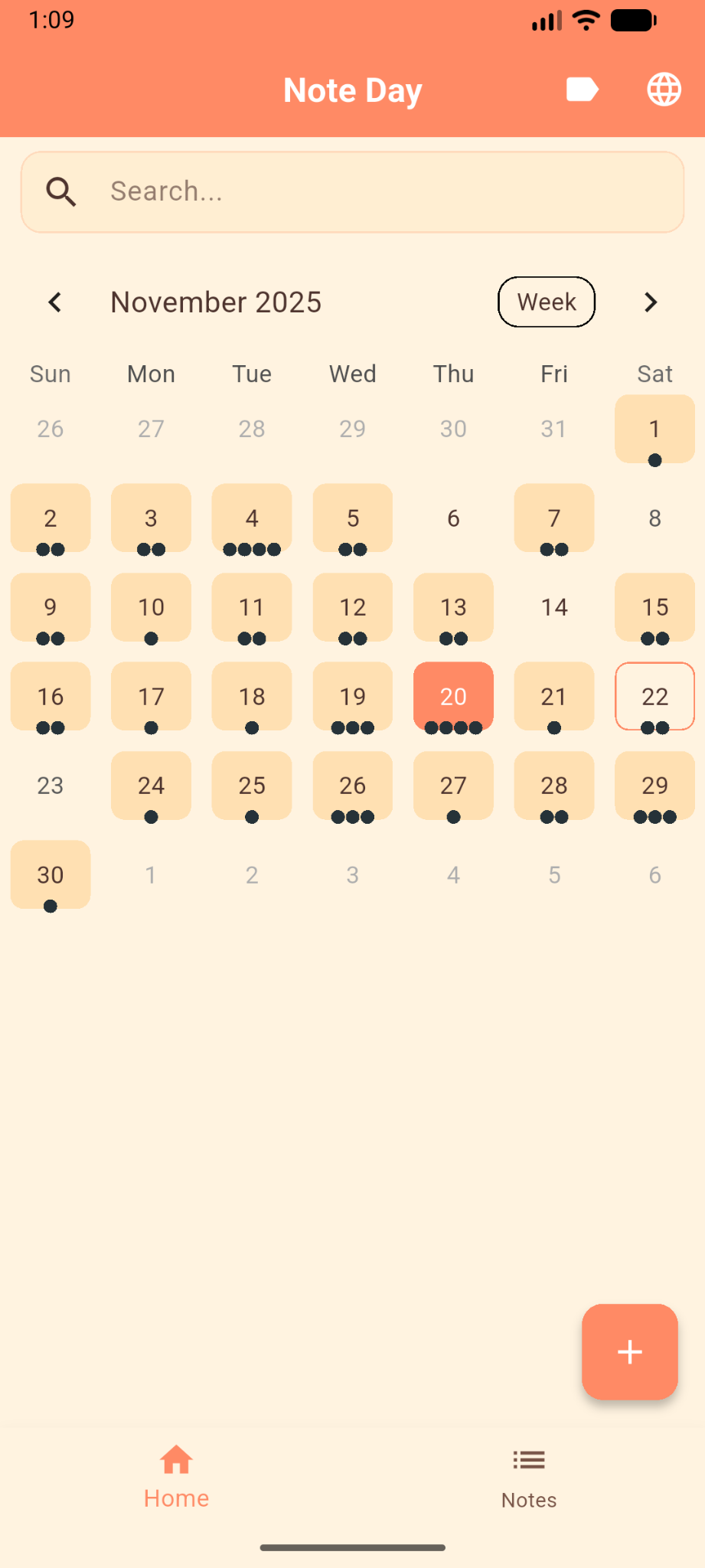705x1568 pixels.
Task: Highlight November 22, the outlined date
Action: coord(654,697)
